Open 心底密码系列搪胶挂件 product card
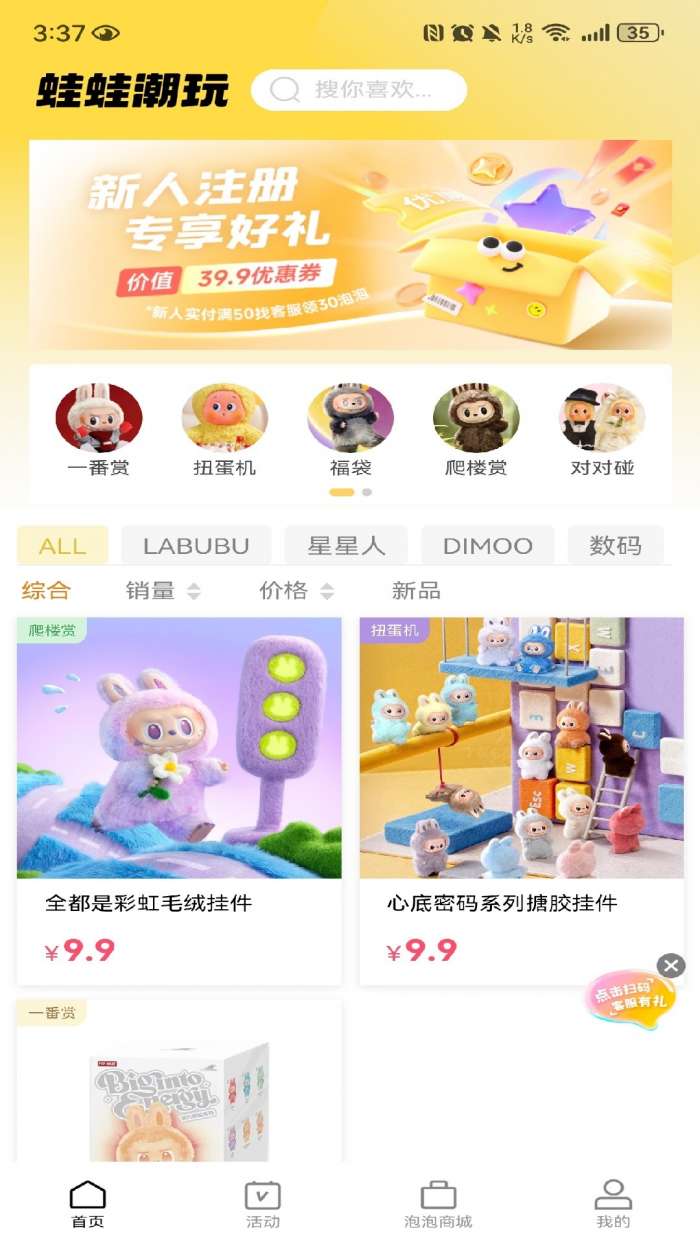Viewport: 700px width, 1244px height. click(522, 801)
